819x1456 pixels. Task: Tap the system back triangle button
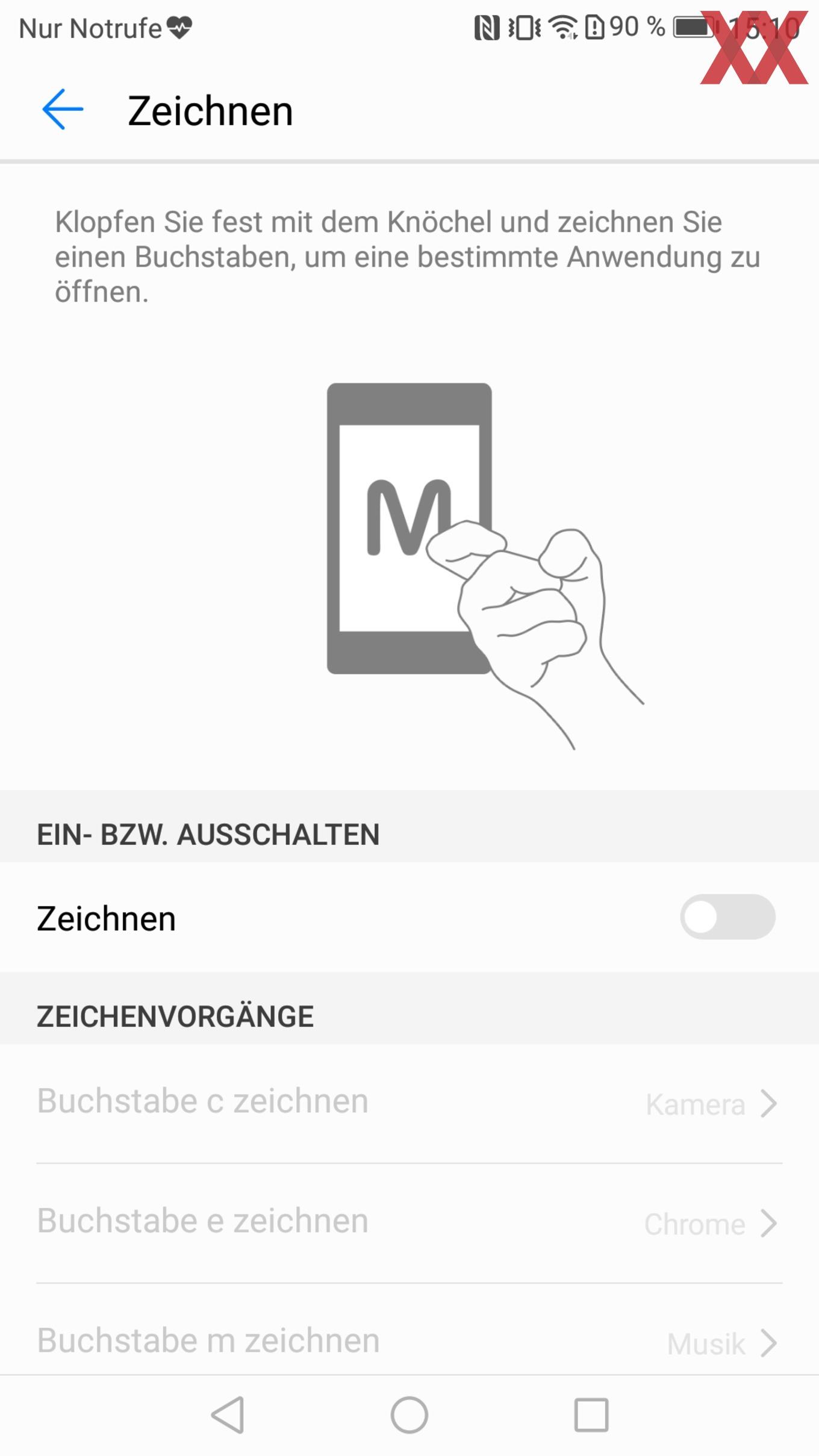pos(228,1415)
